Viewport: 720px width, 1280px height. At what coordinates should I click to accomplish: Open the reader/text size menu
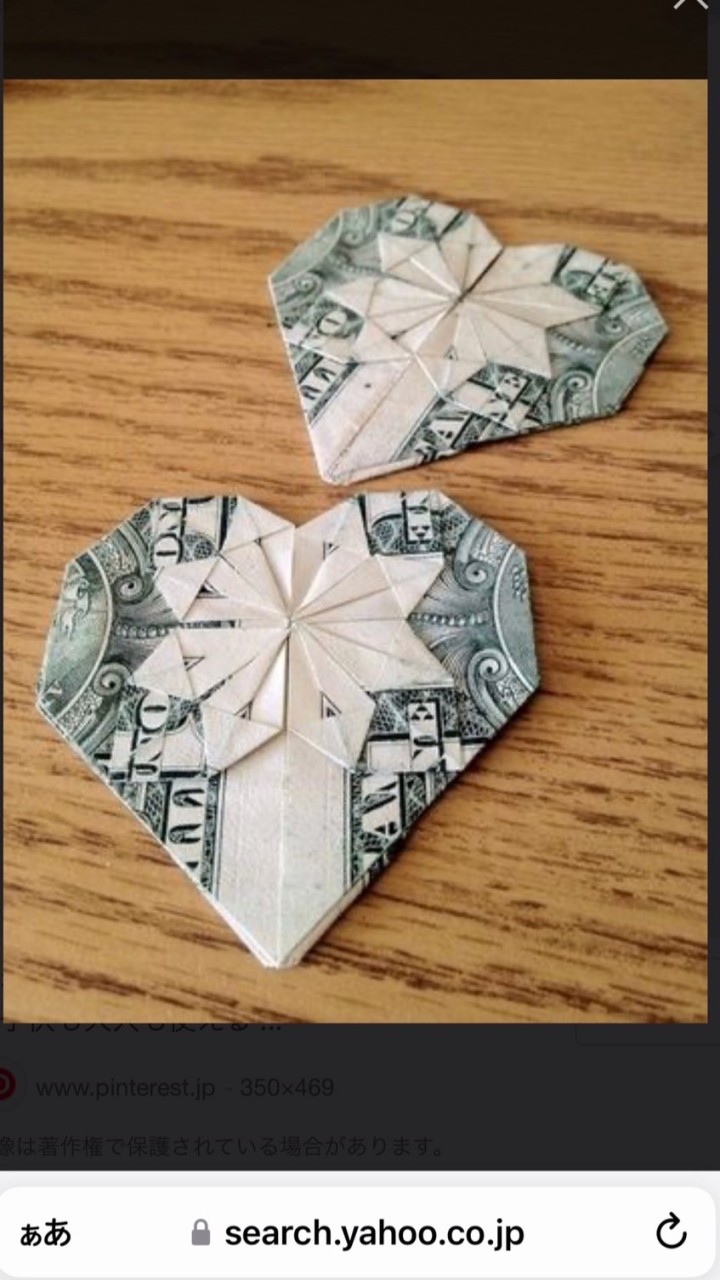tap(46, 1233)
